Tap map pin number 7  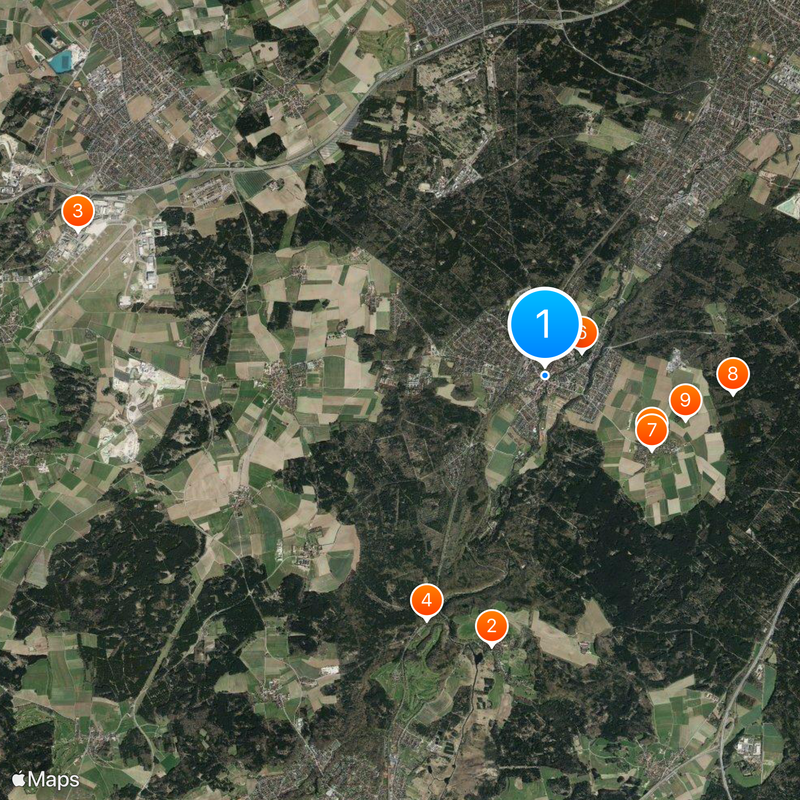point(652,432)
